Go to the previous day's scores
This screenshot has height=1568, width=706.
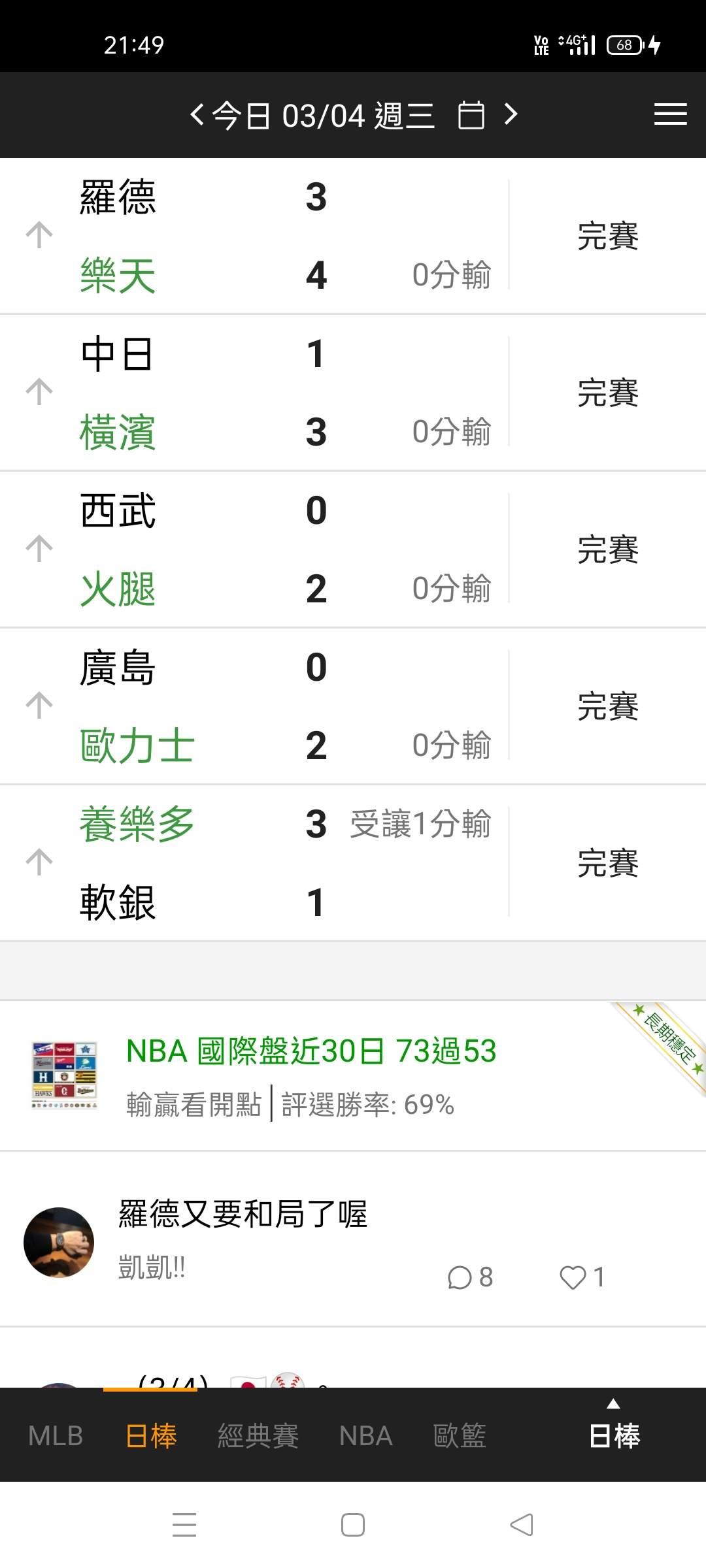pyautogui.click(x=197, y=115)
